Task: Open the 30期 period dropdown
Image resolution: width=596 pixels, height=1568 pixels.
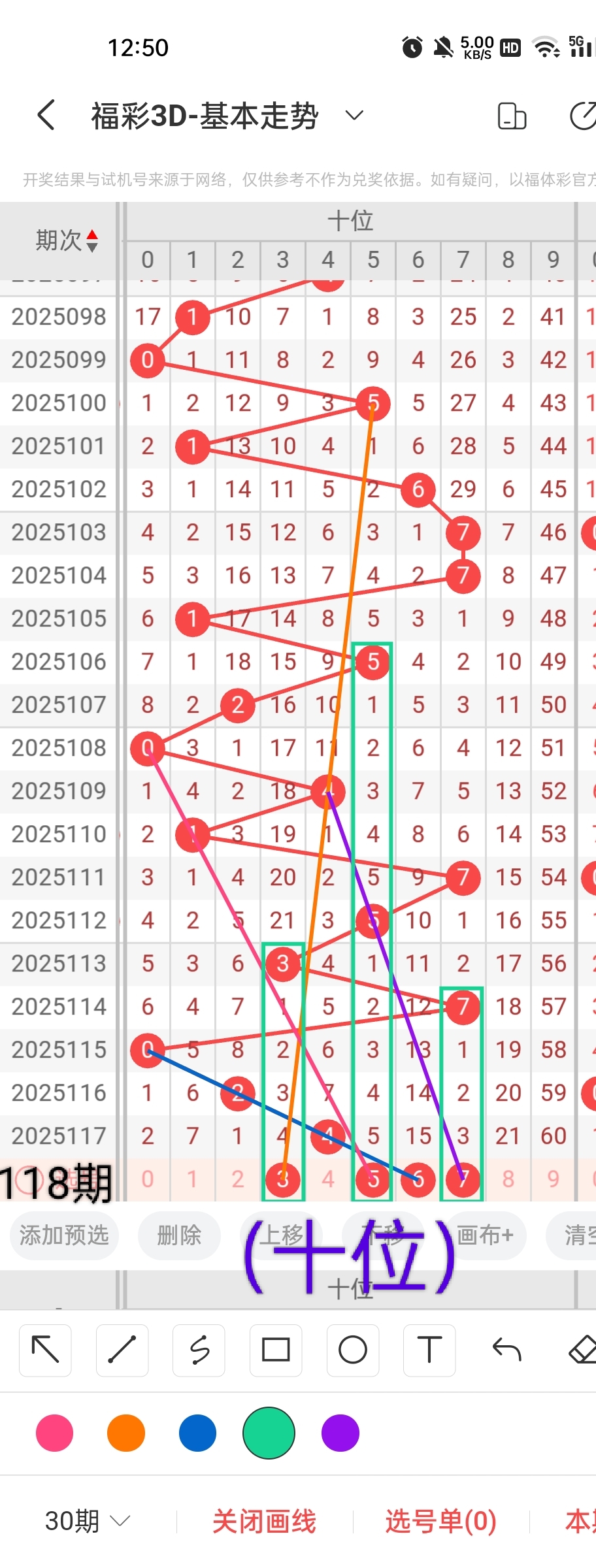Action: click(88, 1521)
